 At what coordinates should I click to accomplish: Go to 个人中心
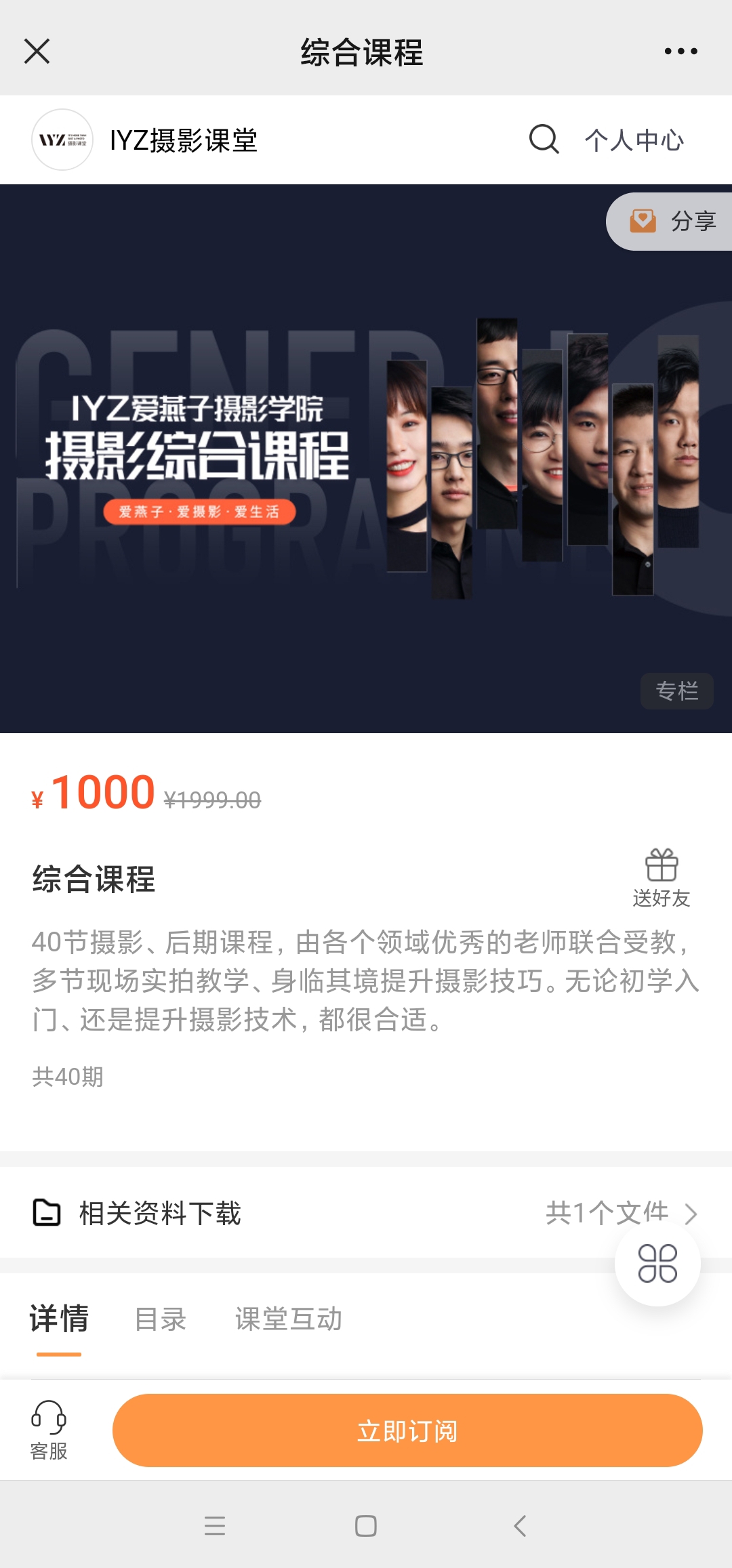tap(634, 140)
